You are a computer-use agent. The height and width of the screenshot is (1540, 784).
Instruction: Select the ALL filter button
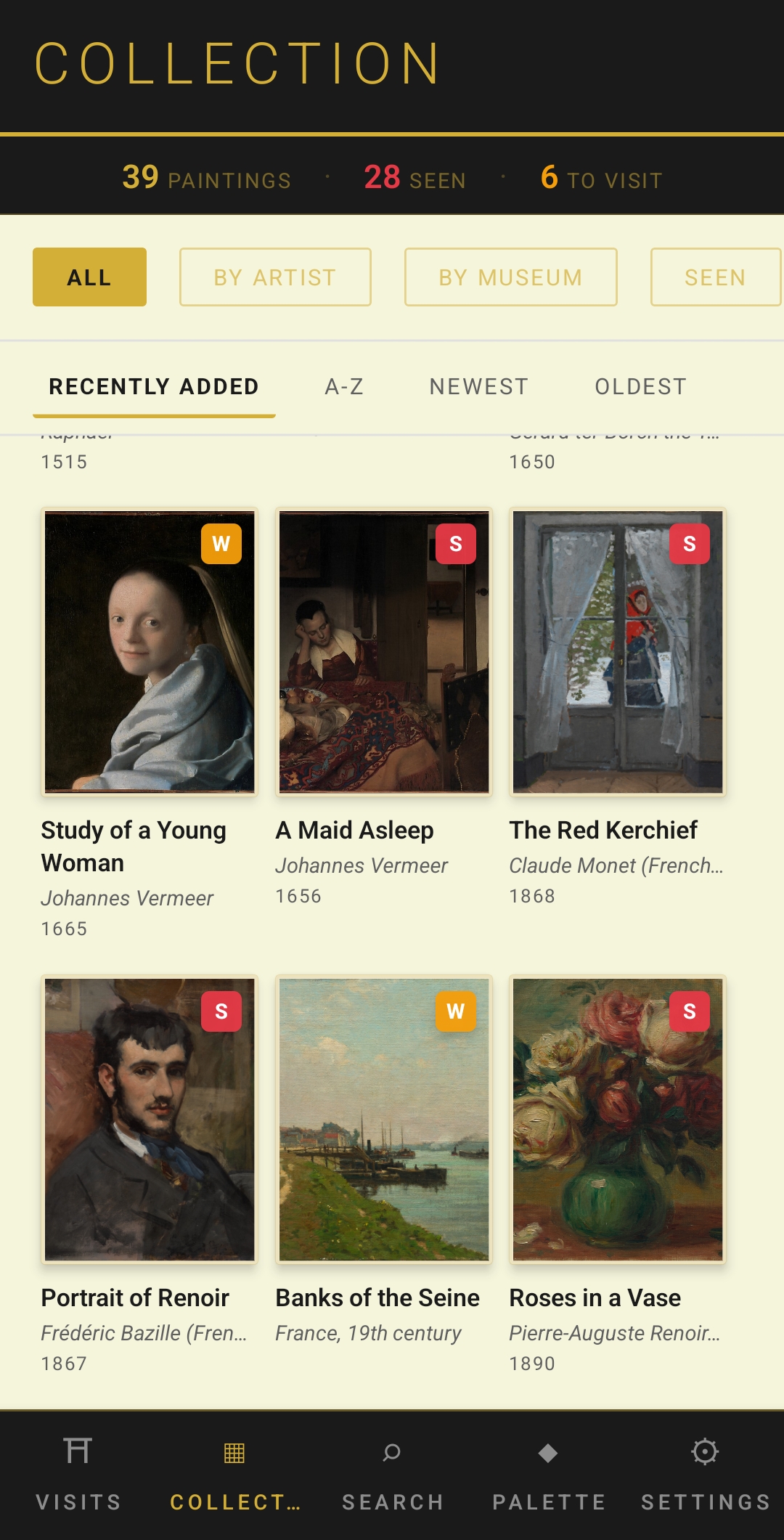click(89, 277)
